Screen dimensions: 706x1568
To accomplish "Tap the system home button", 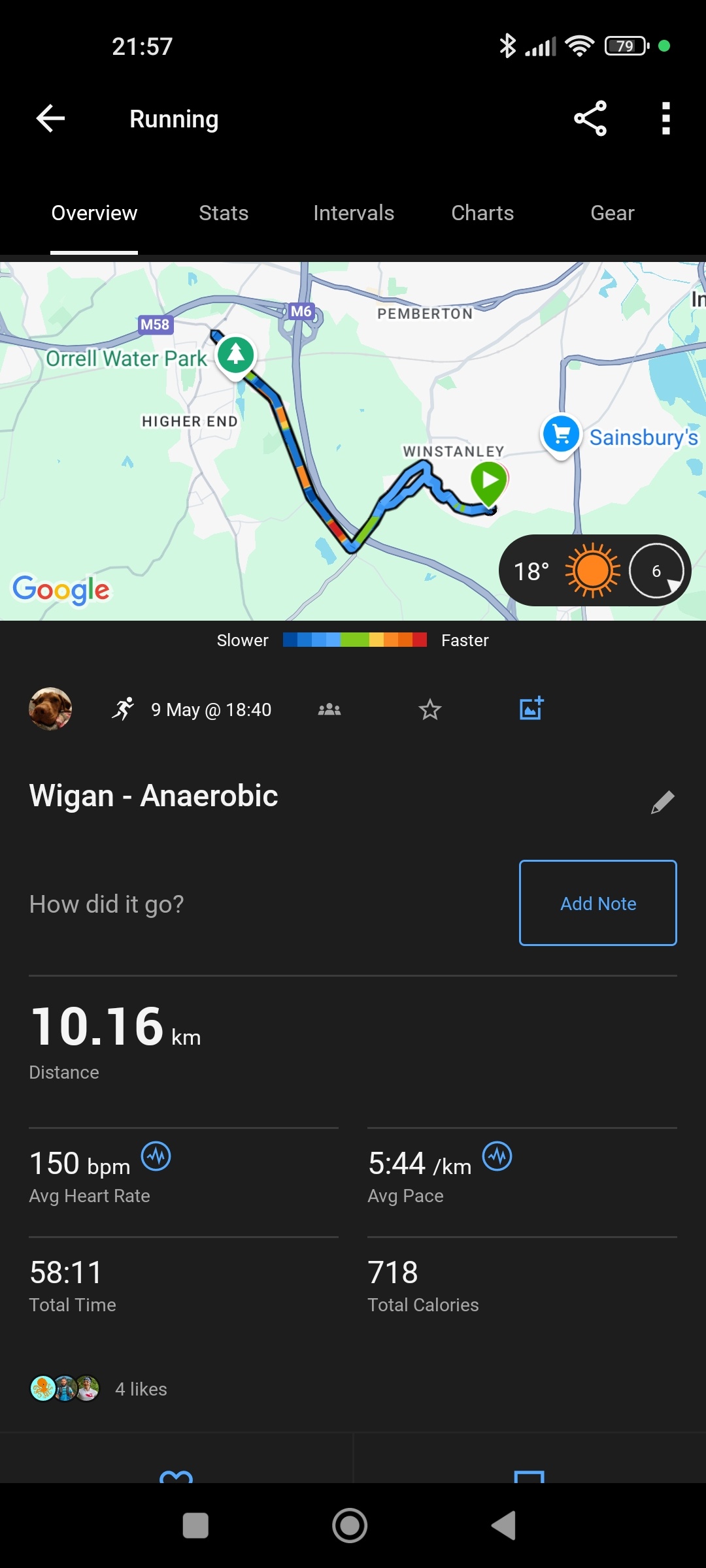I will 350,1526.
